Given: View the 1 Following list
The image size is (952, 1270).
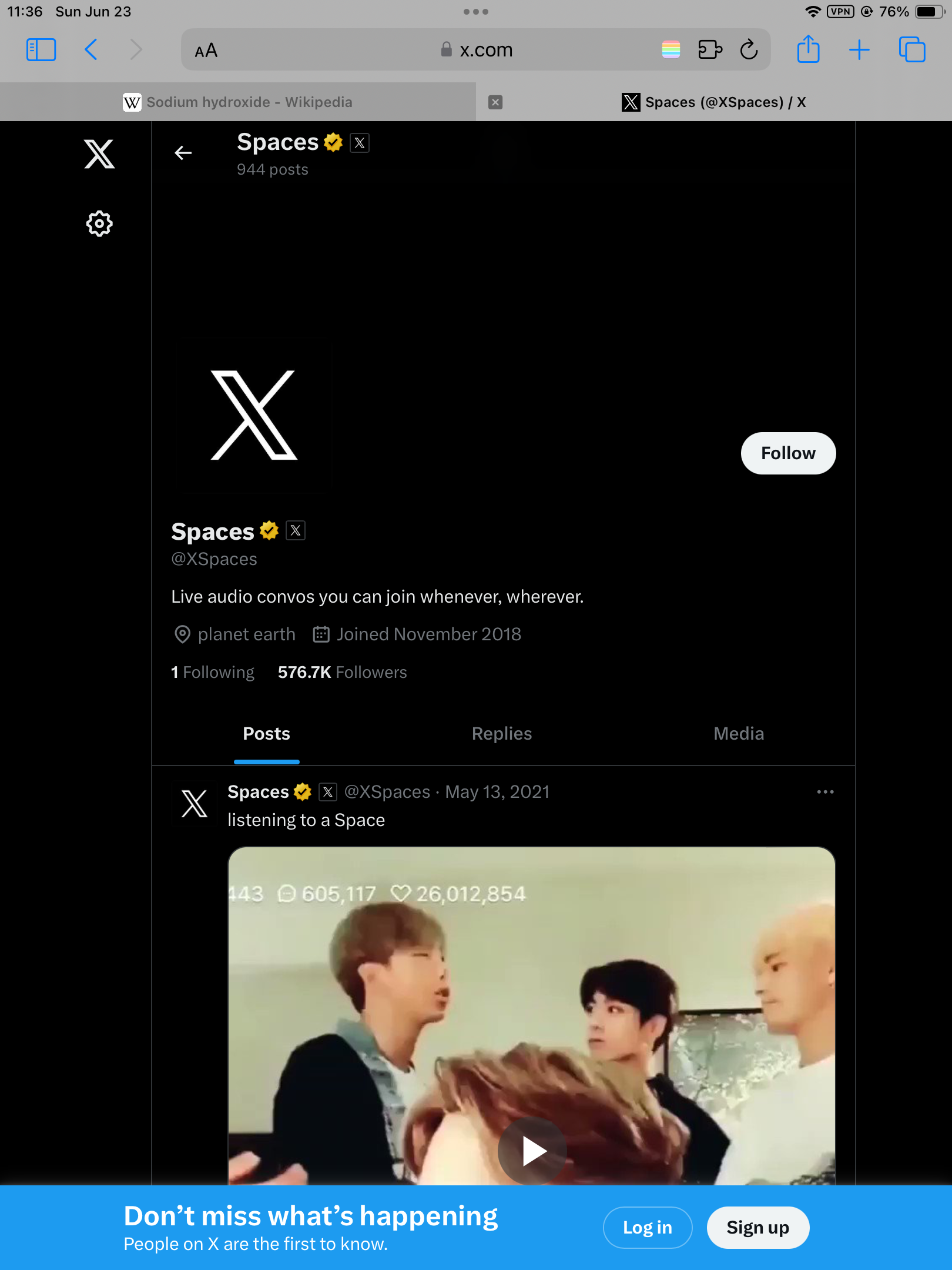Looking at the screenshot, I should click(213, 672).
